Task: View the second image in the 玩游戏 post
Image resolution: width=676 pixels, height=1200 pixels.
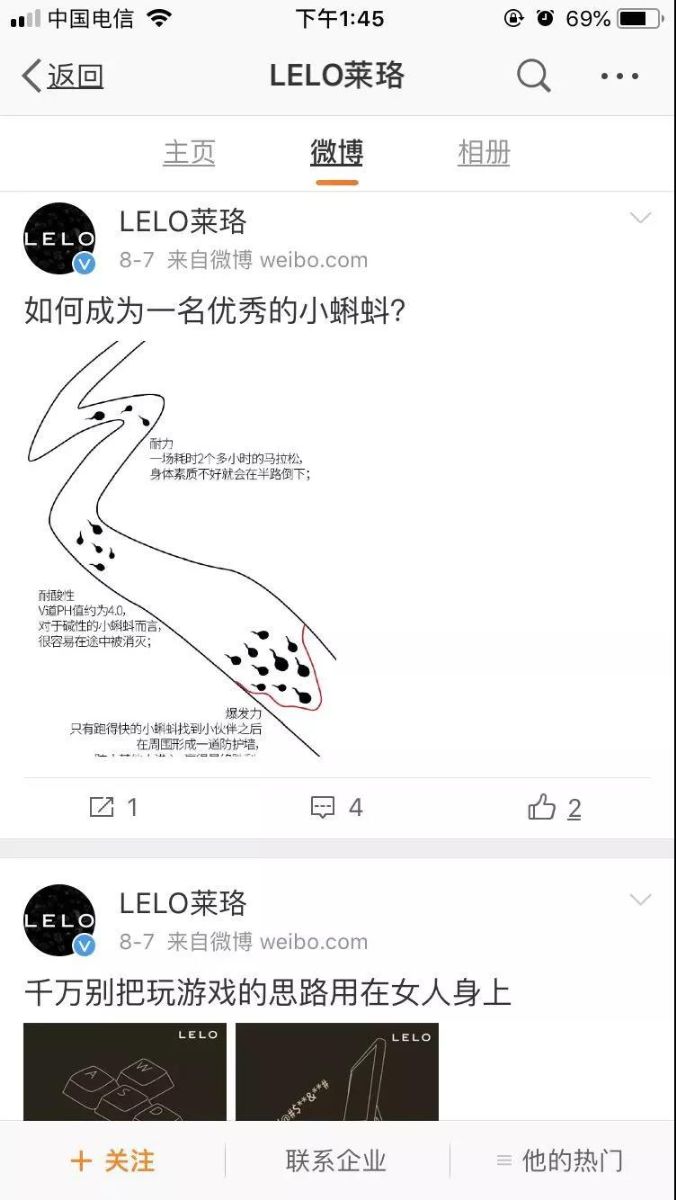Action: (337, 1071)
